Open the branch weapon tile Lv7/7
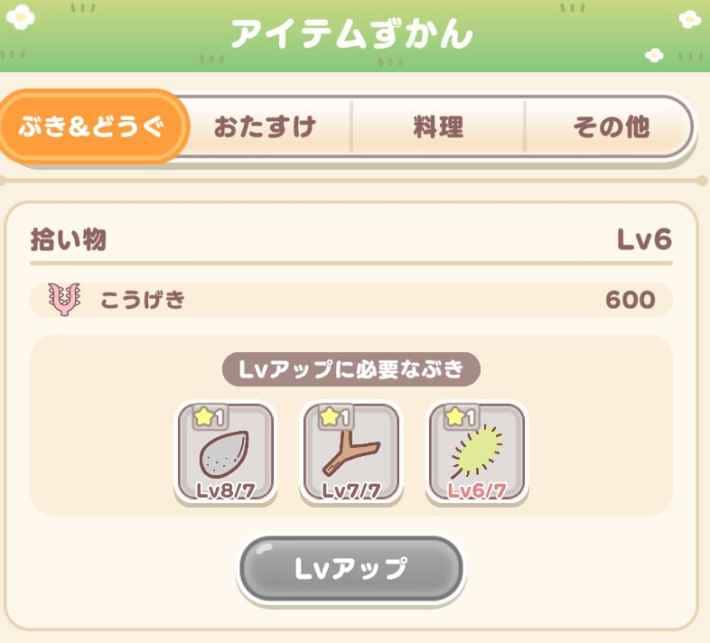 tap(351, 452)
